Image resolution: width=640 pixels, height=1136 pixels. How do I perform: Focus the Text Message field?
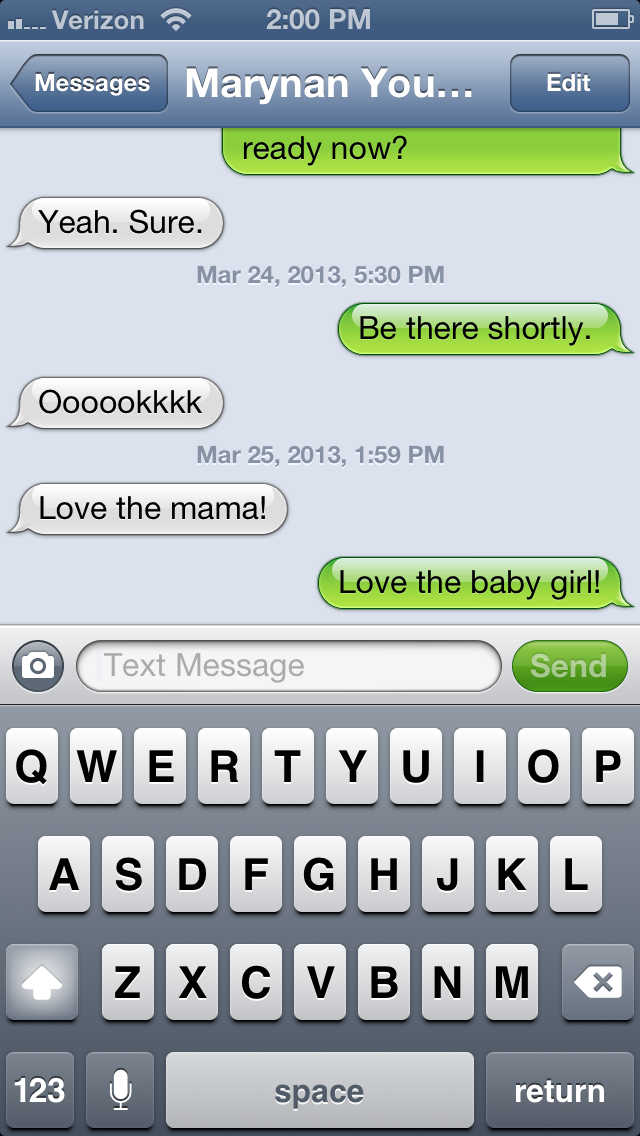(288, 666)
